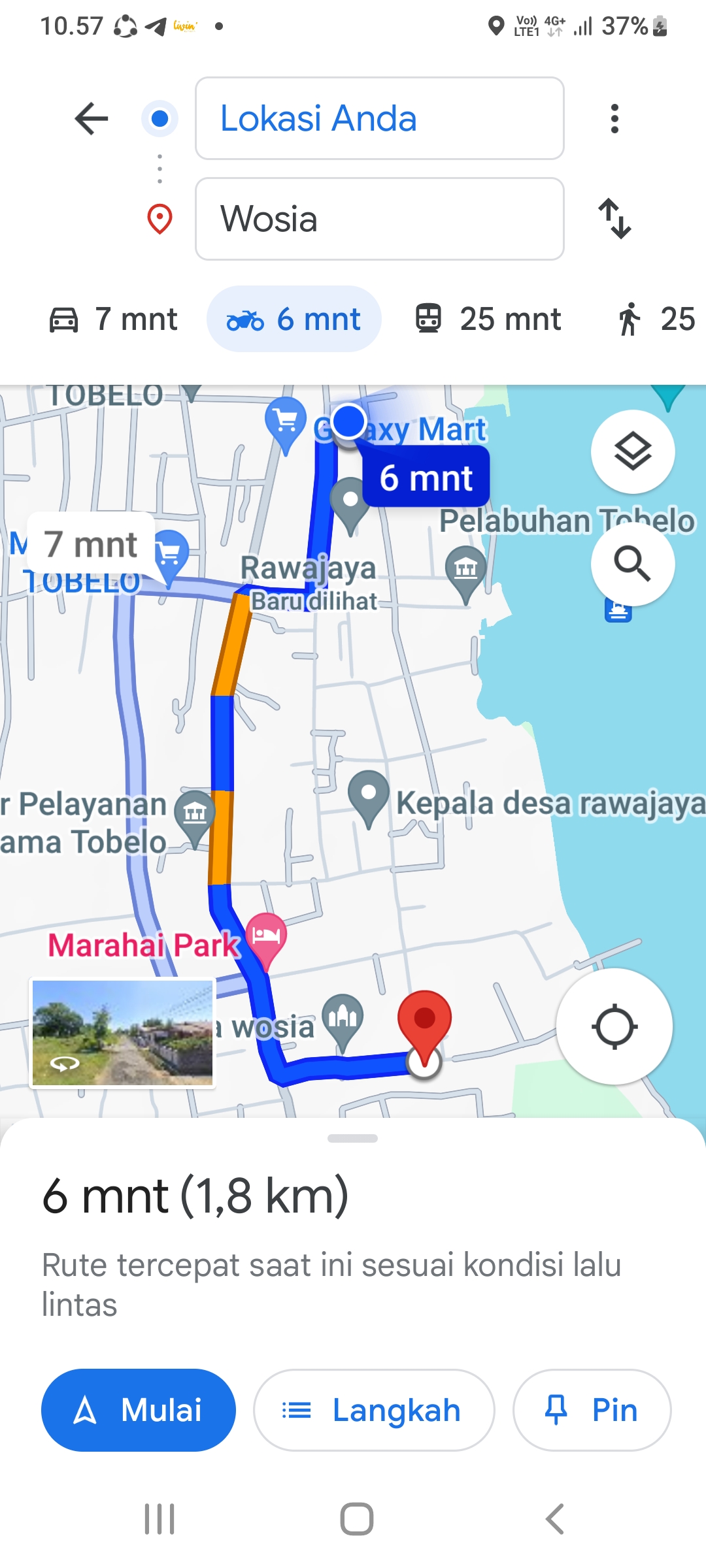Viewport: 706px width, 1568px height.
Task: Pin this route with Pin button
Action: coord(592,1410)
